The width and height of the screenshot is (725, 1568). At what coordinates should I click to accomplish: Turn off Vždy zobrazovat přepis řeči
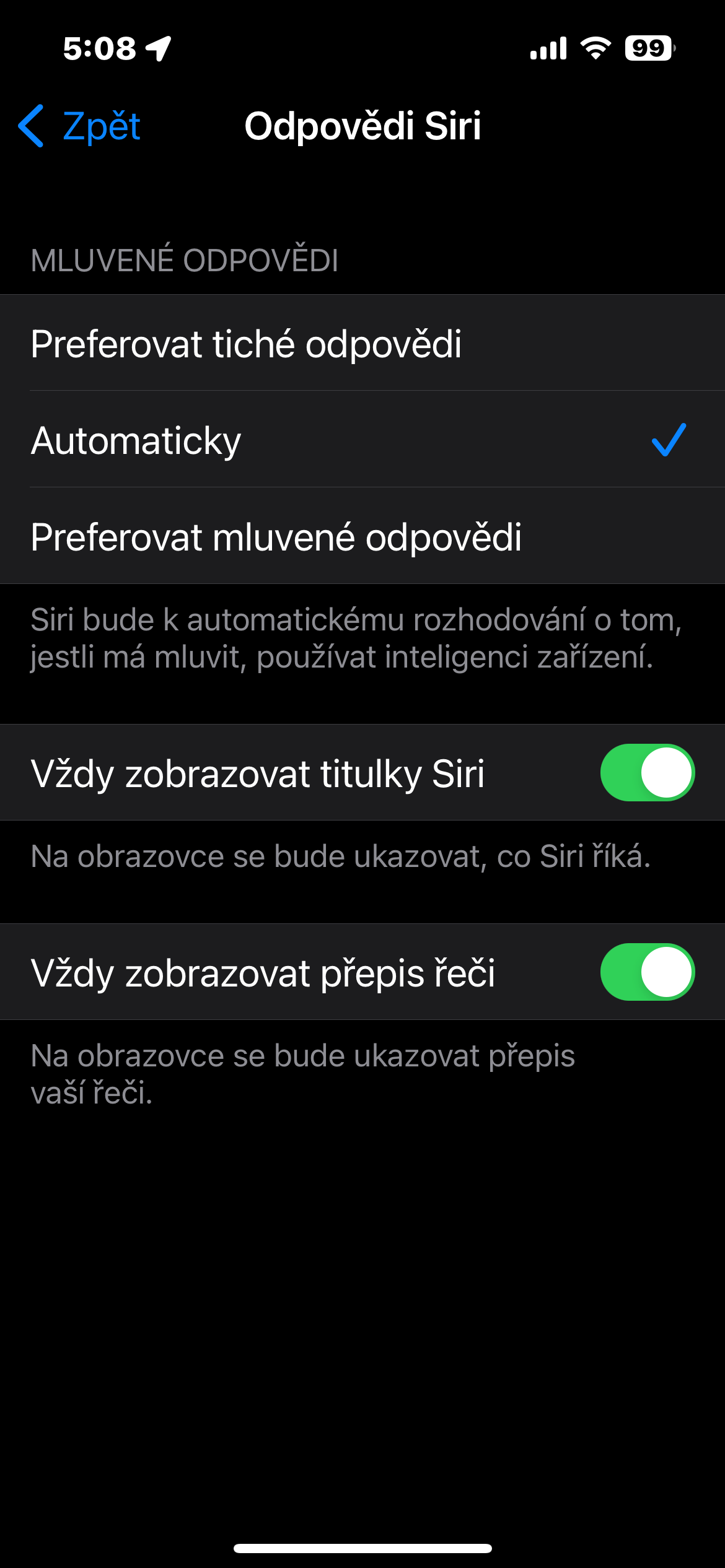[x=647, y=972]
